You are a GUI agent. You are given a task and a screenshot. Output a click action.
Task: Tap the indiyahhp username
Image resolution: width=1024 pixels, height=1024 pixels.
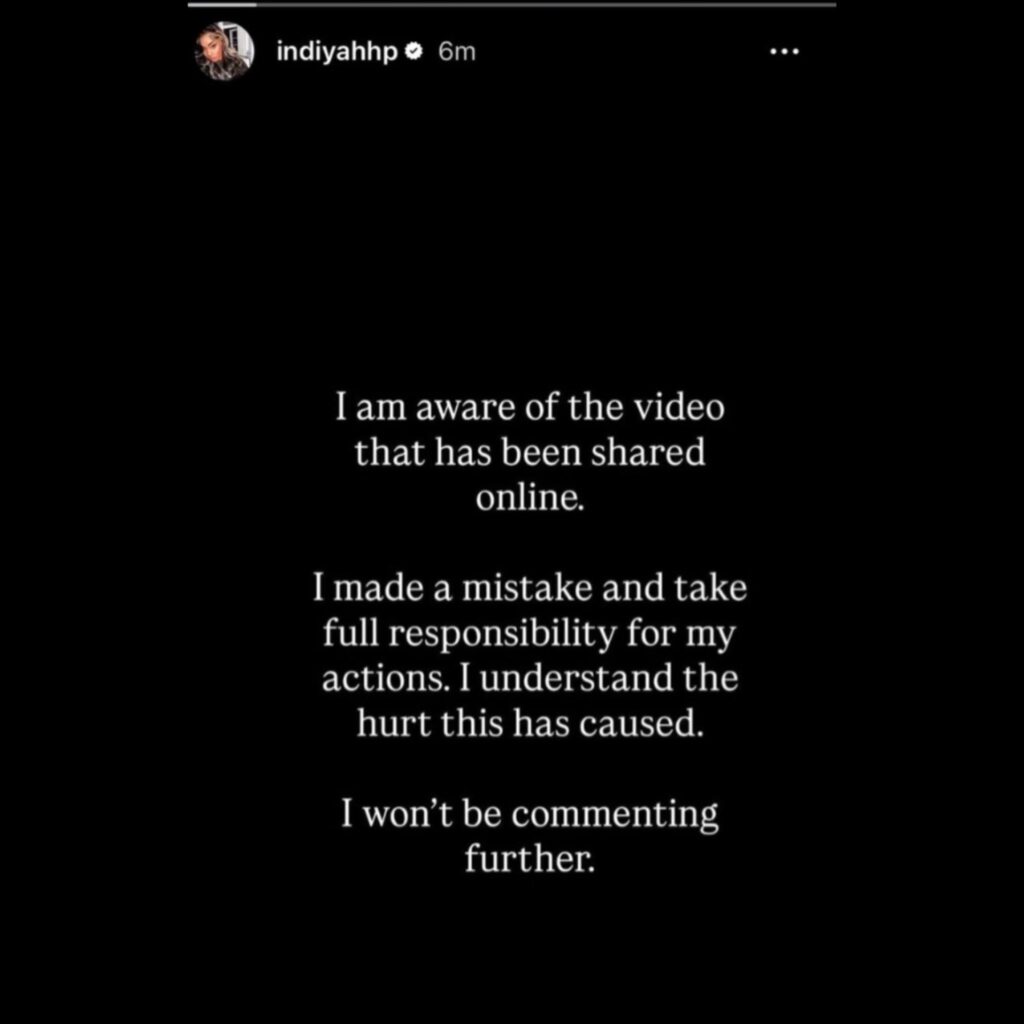coord(336,52)
